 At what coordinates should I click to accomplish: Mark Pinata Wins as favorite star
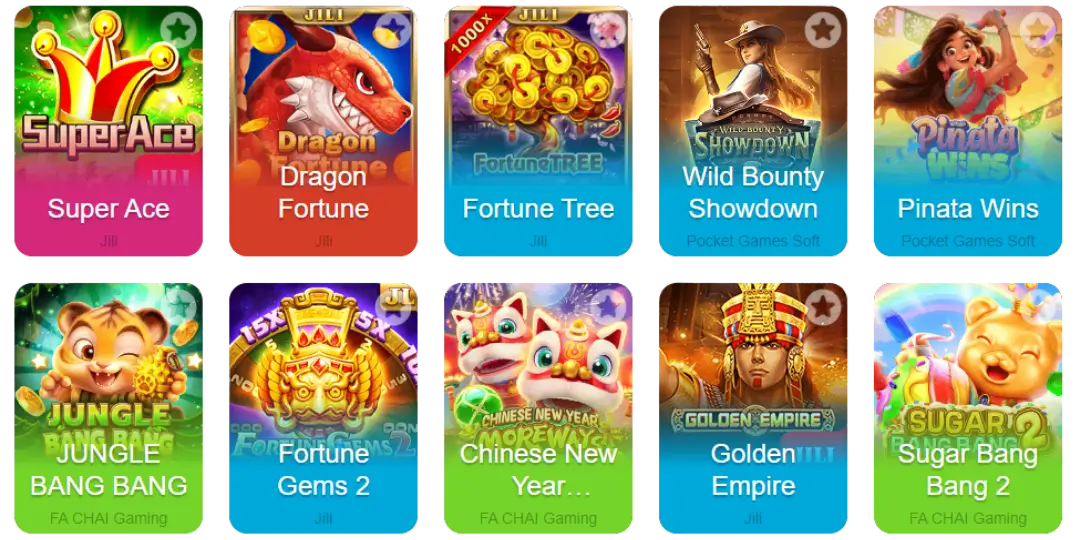(x=1038, y=29)
